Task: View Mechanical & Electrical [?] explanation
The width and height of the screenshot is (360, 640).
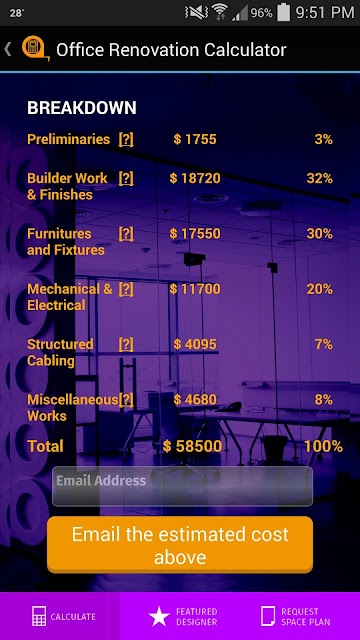Action: click(x=126, y=289)
